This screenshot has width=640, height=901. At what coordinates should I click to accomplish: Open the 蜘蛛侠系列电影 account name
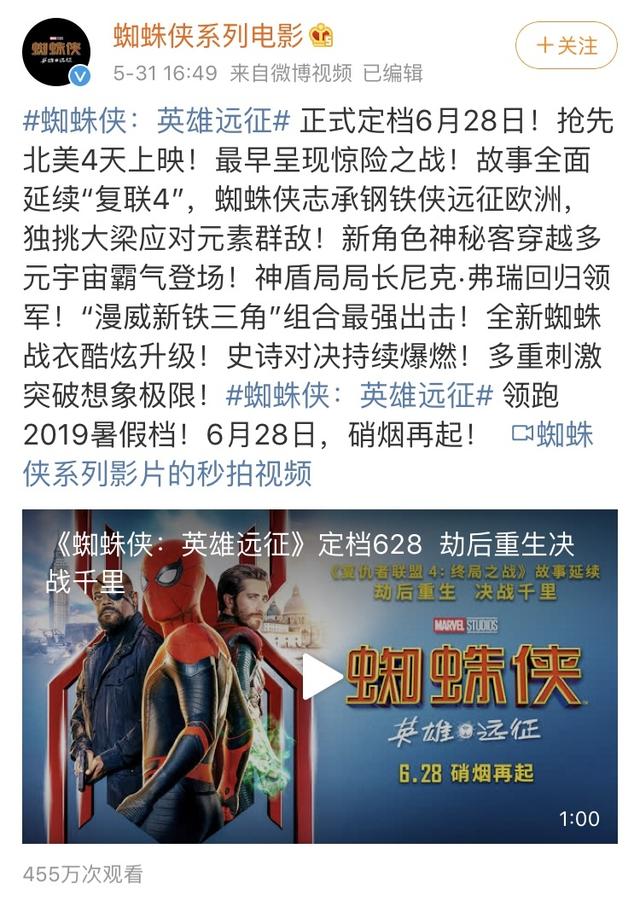click(x=207, y=36)
